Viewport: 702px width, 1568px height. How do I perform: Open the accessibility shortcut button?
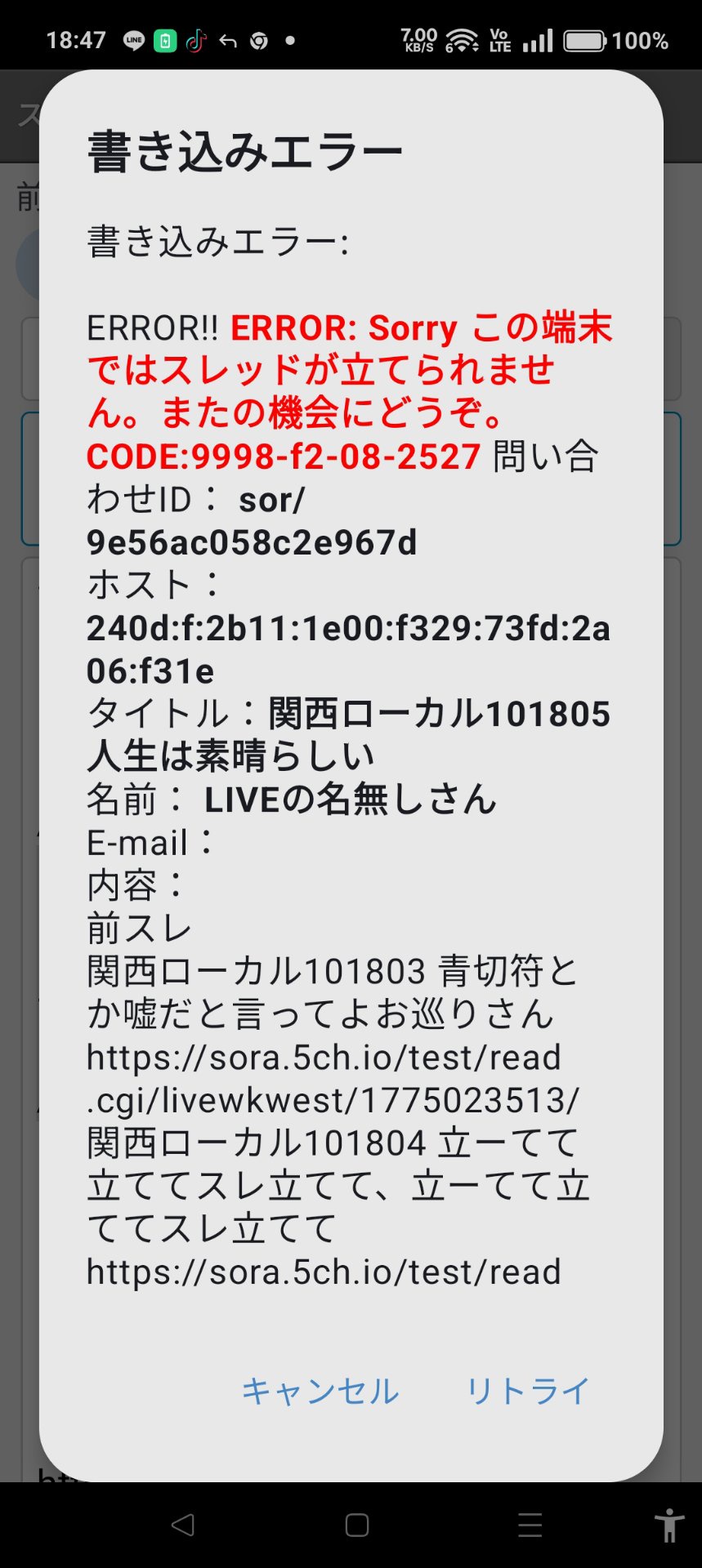[x=668, y=1525]
